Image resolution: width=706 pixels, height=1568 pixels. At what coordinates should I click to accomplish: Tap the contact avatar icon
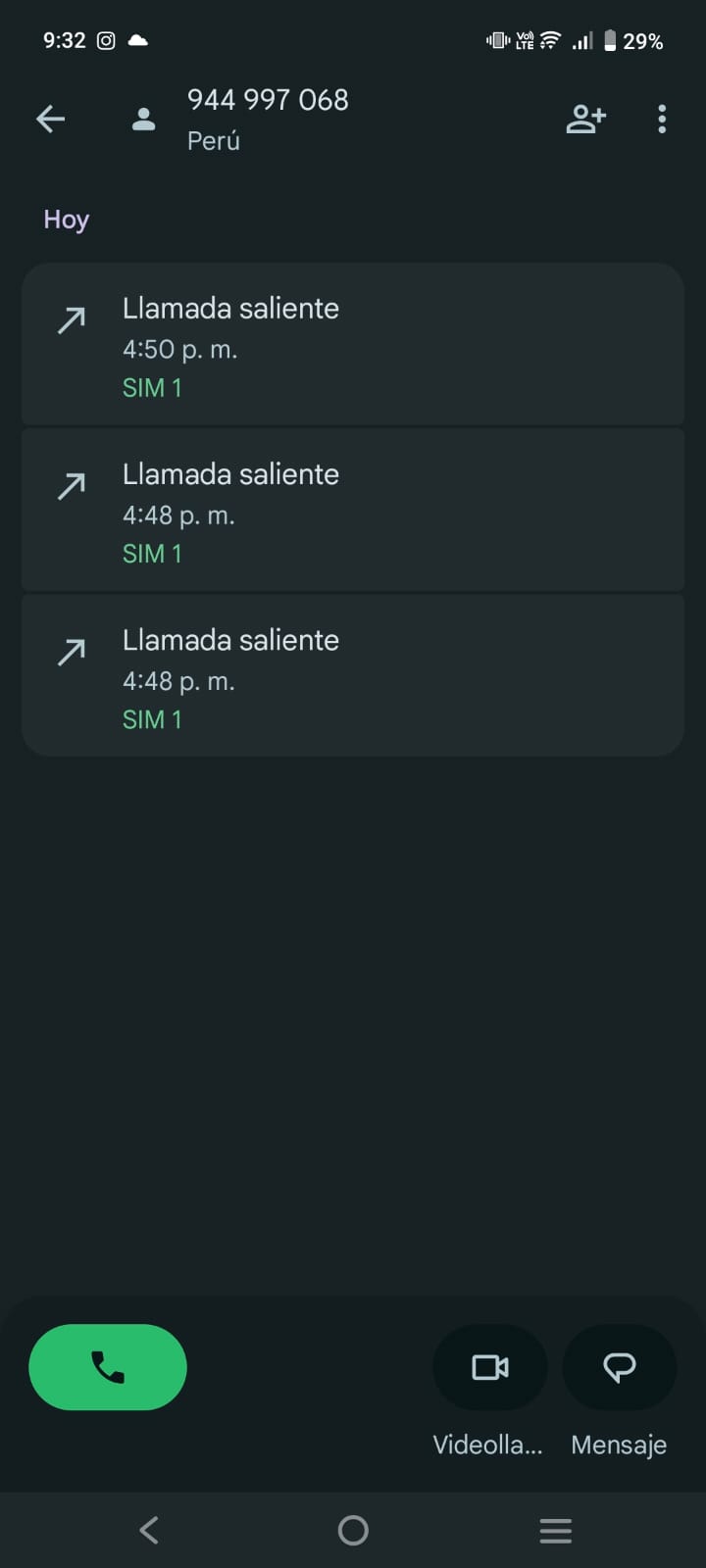144,120
